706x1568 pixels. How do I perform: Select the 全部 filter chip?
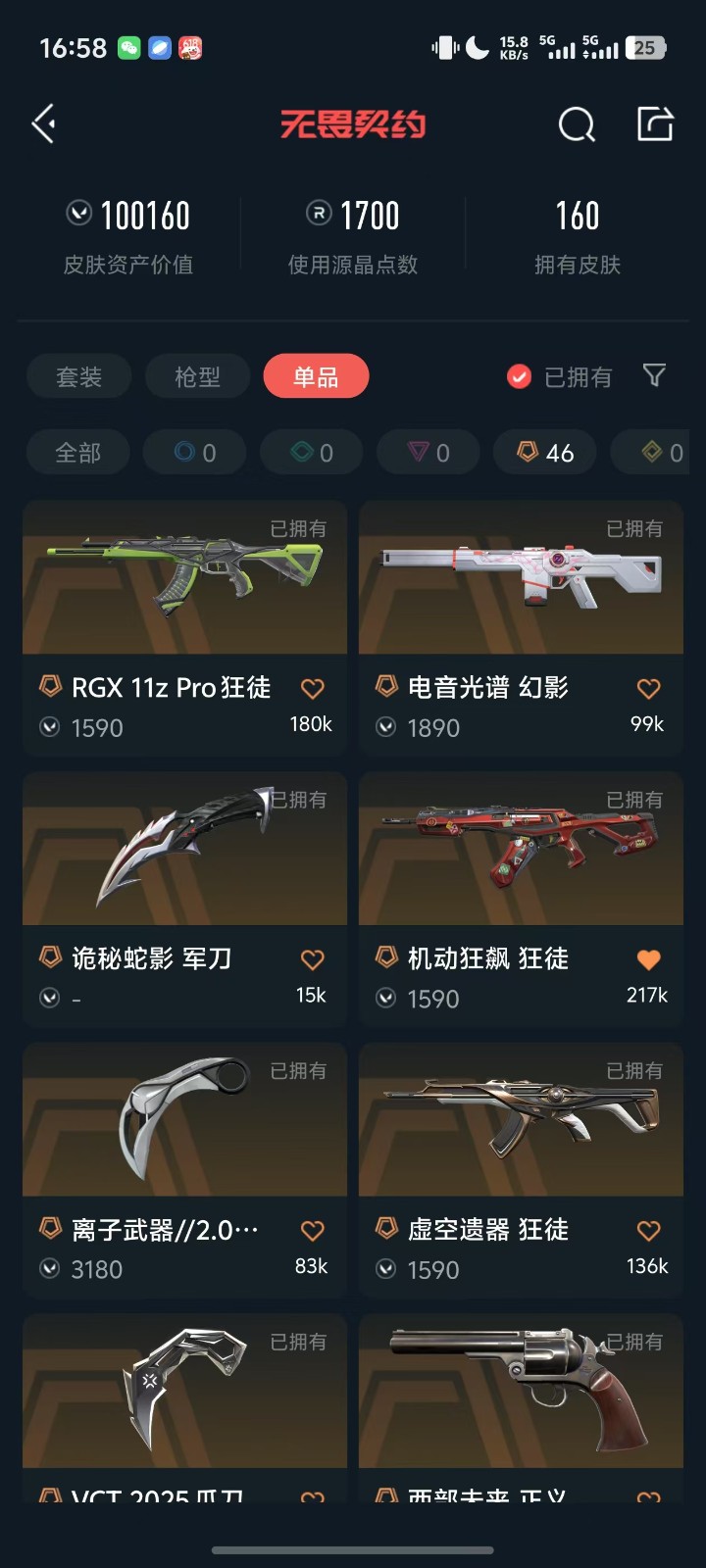77,453
